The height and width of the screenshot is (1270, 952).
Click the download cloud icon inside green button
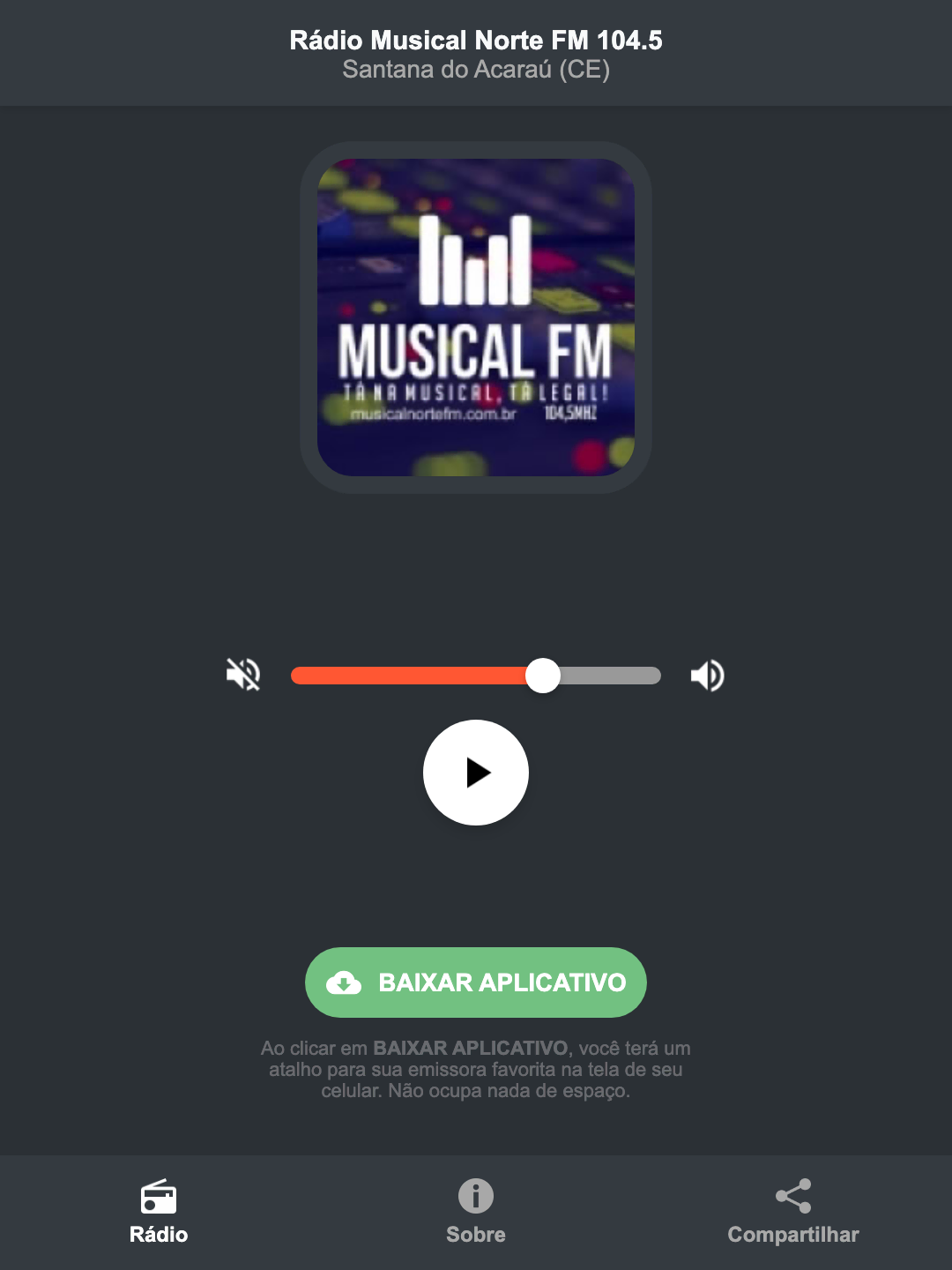346,982
